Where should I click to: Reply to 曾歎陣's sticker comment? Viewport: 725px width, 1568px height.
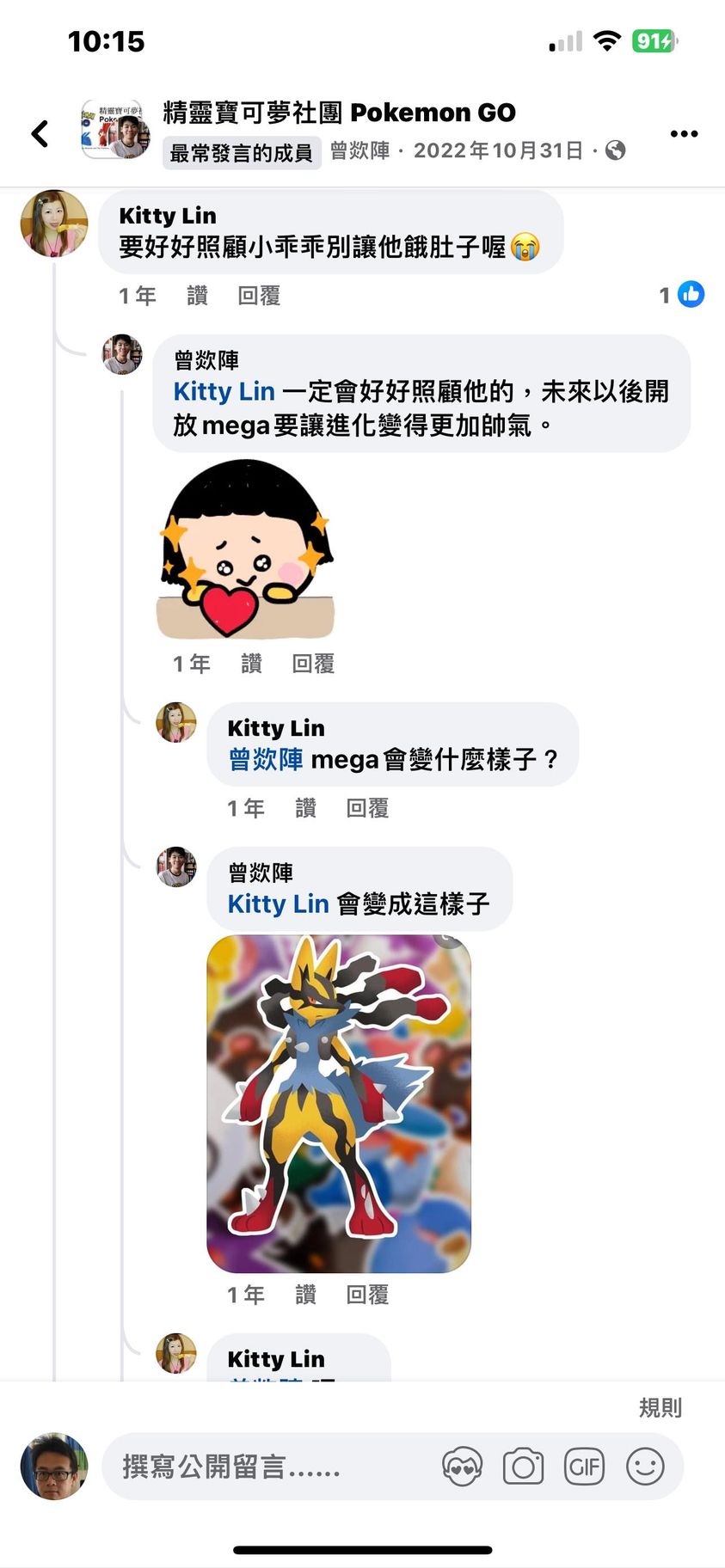[313, 664]
